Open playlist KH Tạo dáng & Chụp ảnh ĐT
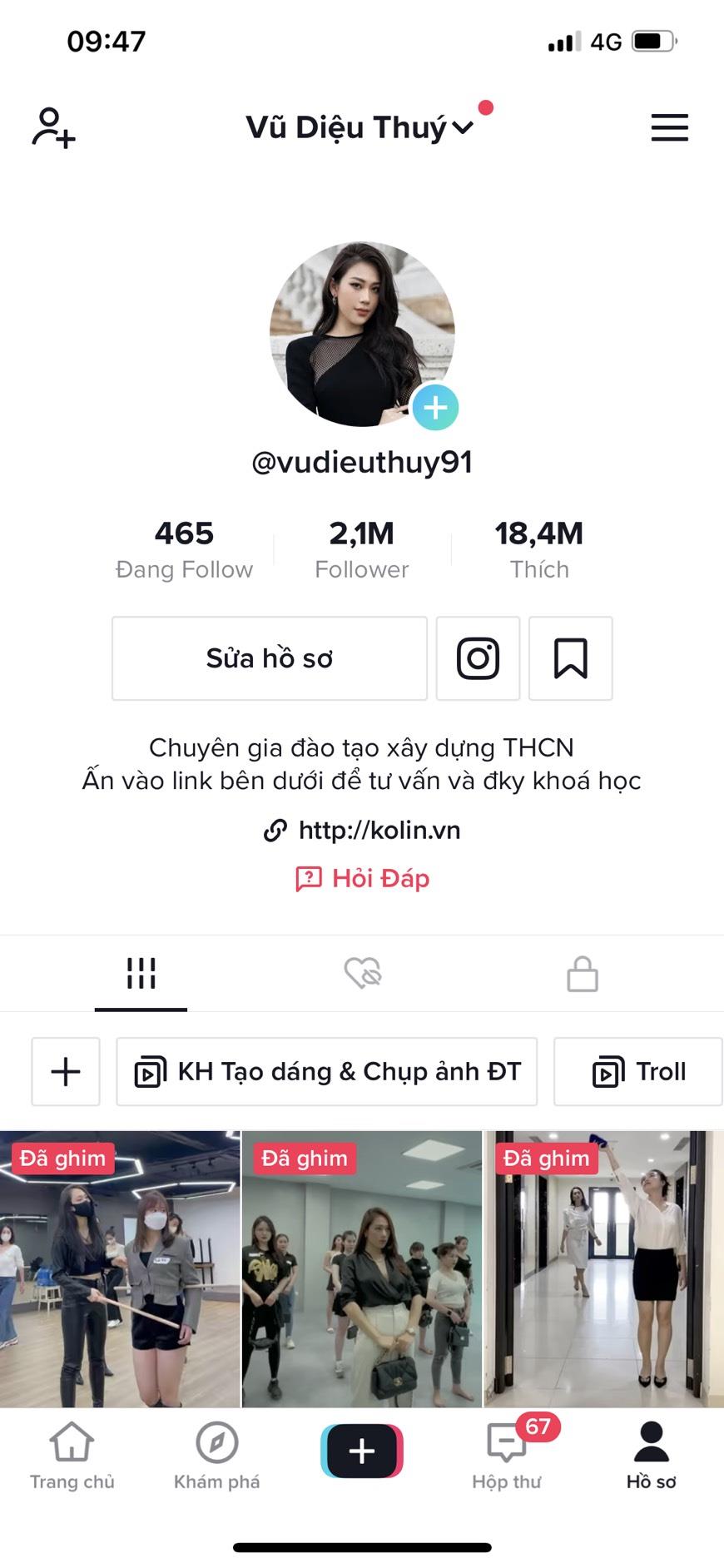724x1568 pixels. [x=327, y=1071]
